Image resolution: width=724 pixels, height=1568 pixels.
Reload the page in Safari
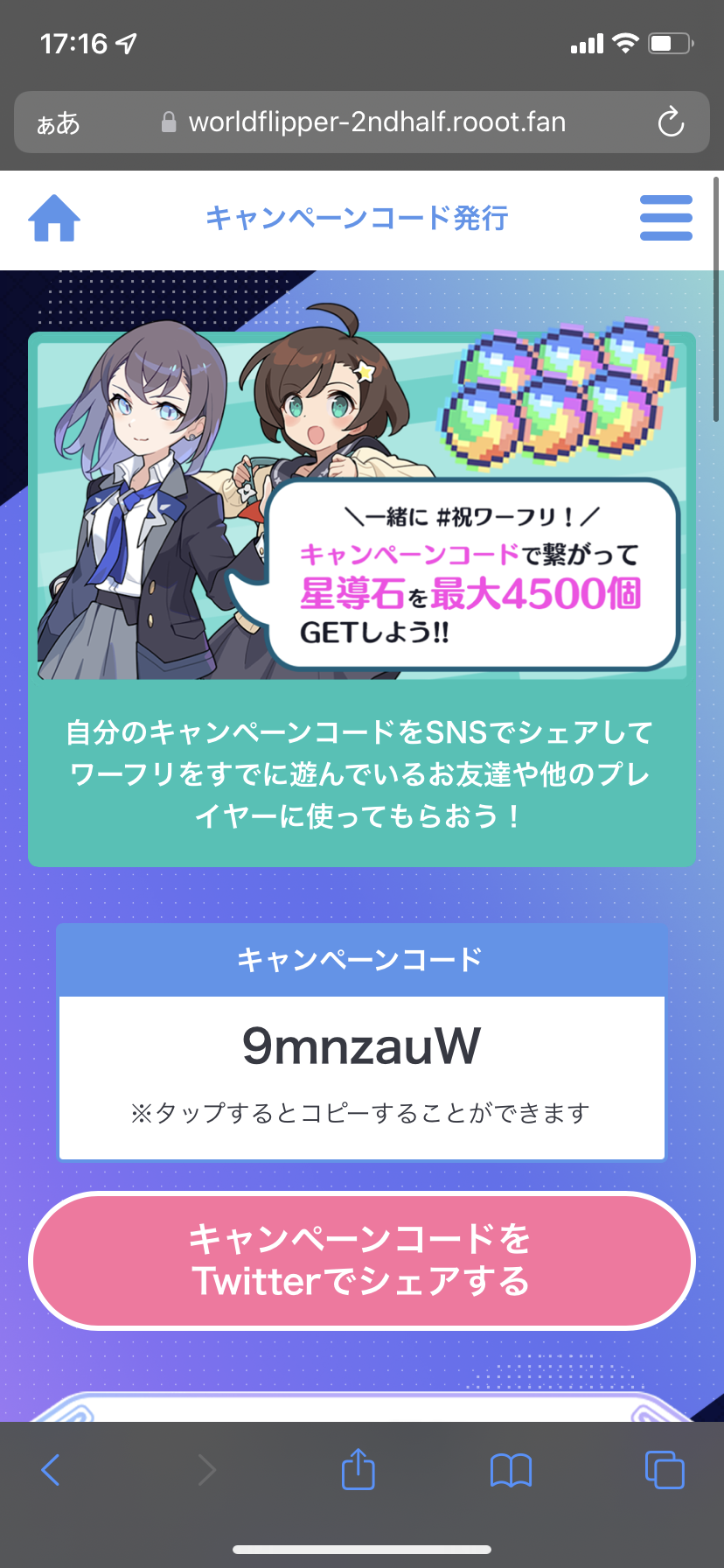[671, 122]
